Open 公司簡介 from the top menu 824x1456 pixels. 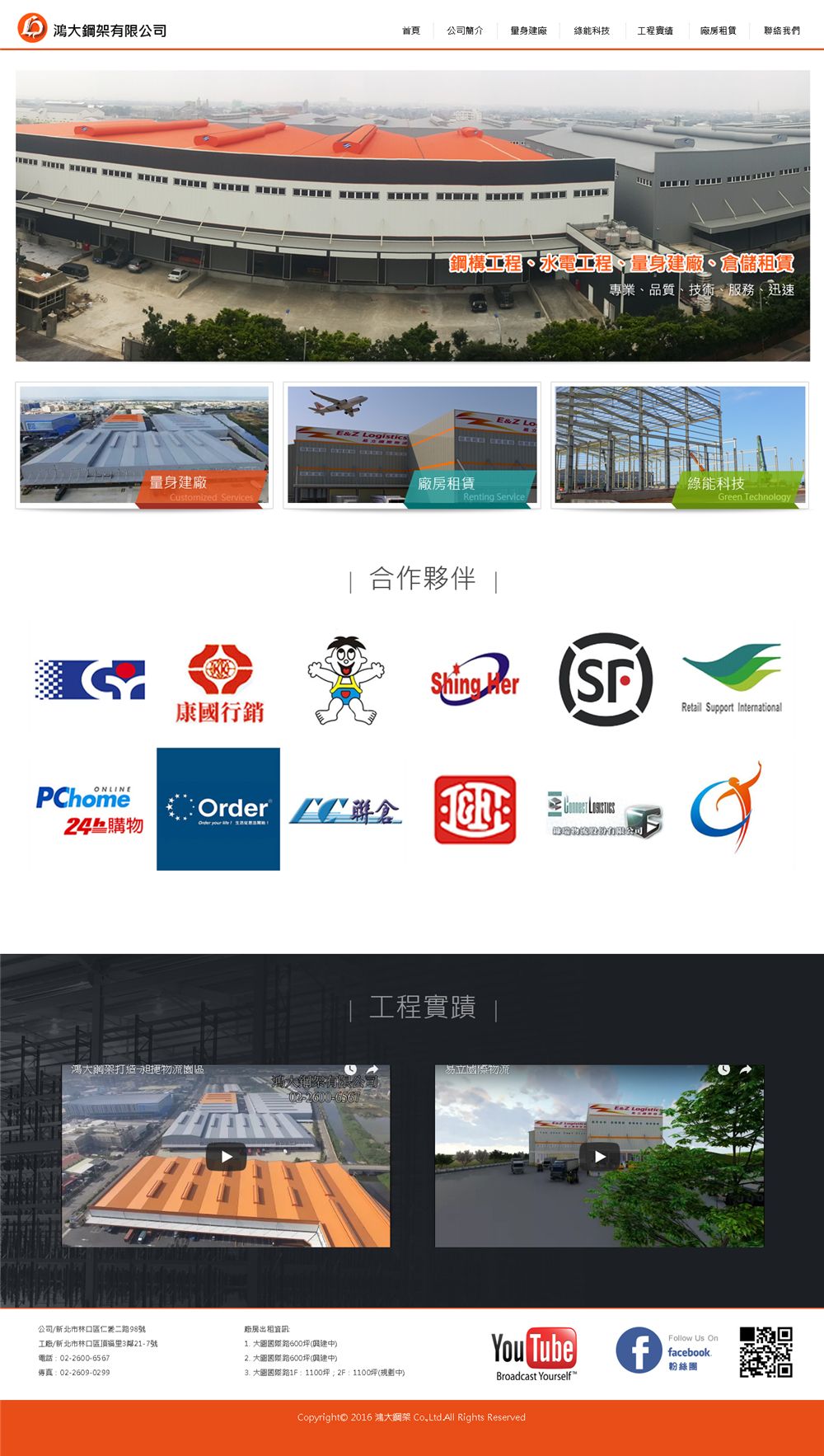465,31
